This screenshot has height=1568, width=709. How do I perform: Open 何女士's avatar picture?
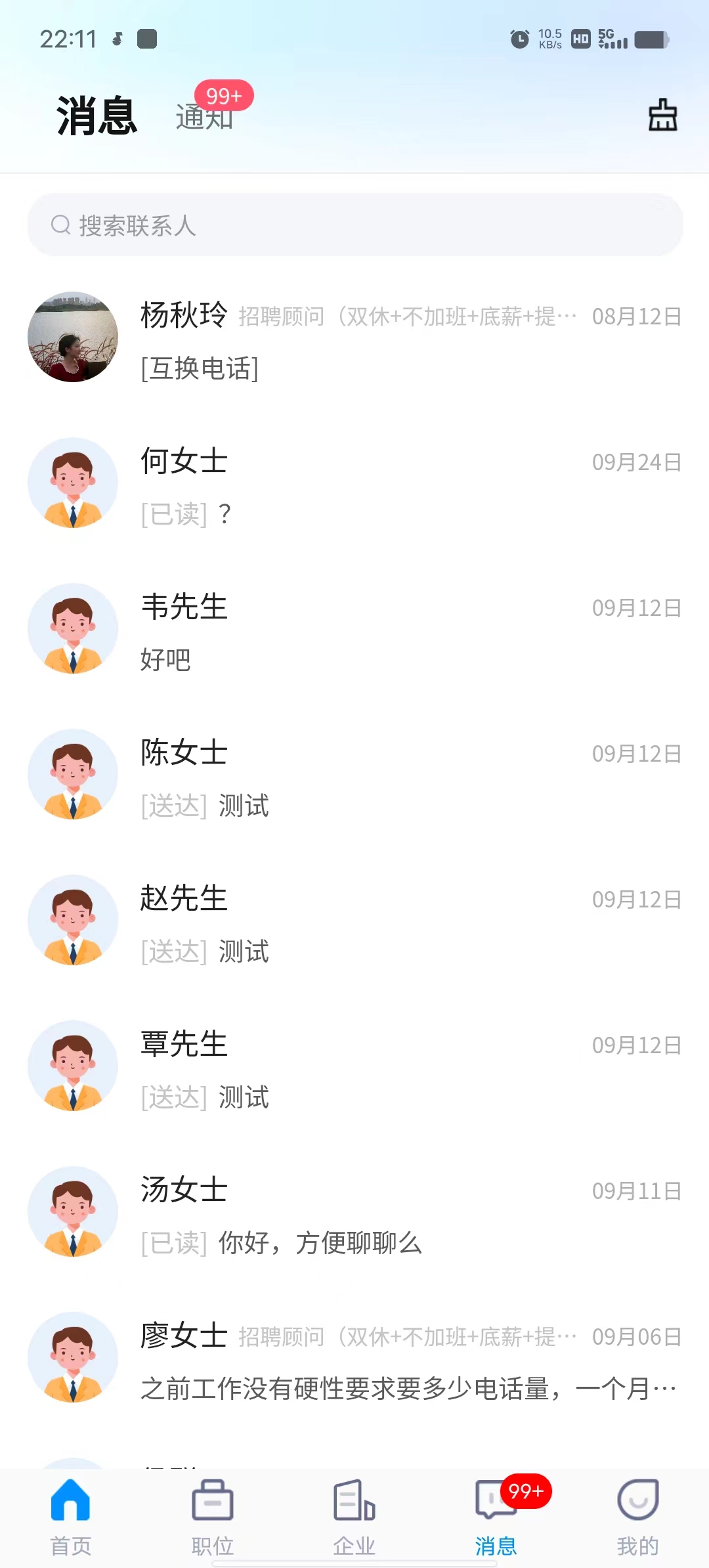pos(73,483)
